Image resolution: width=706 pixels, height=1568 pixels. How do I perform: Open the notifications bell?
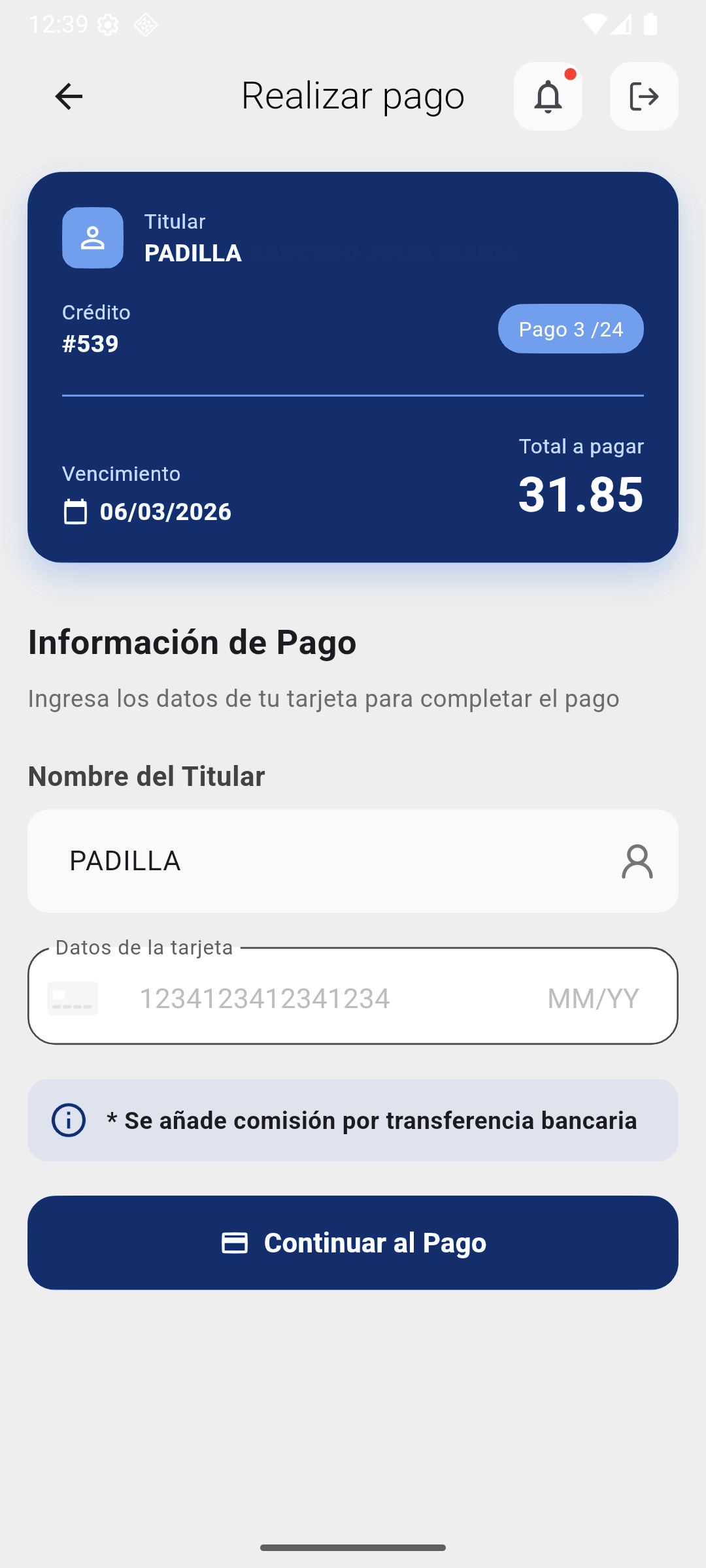[548, 97]
